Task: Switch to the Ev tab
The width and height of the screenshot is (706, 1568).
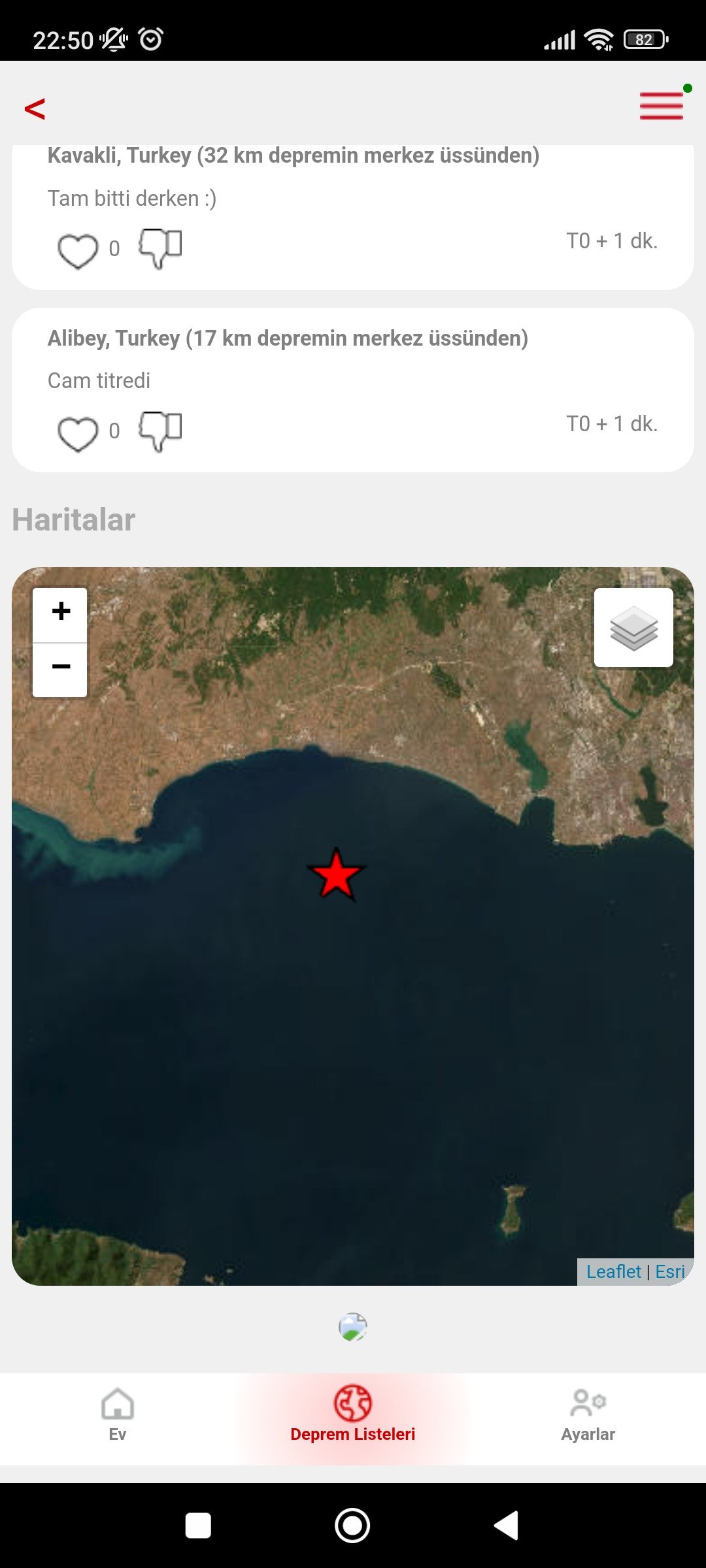Action: coord(118,1414)
